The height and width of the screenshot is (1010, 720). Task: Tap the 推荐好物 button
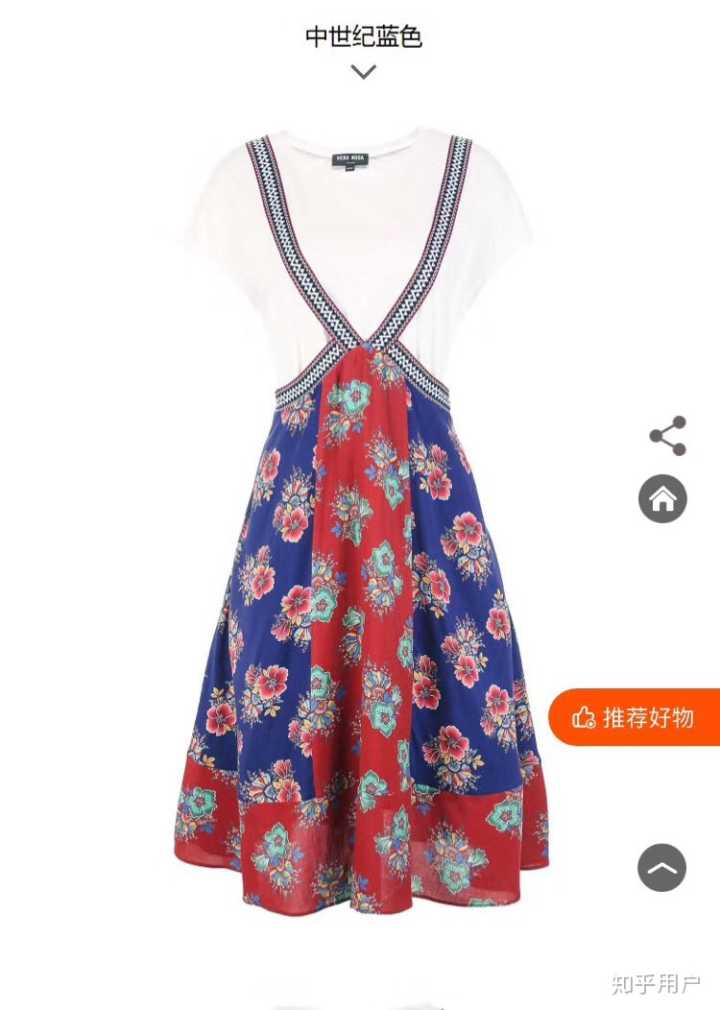click(x=635, y=717)
